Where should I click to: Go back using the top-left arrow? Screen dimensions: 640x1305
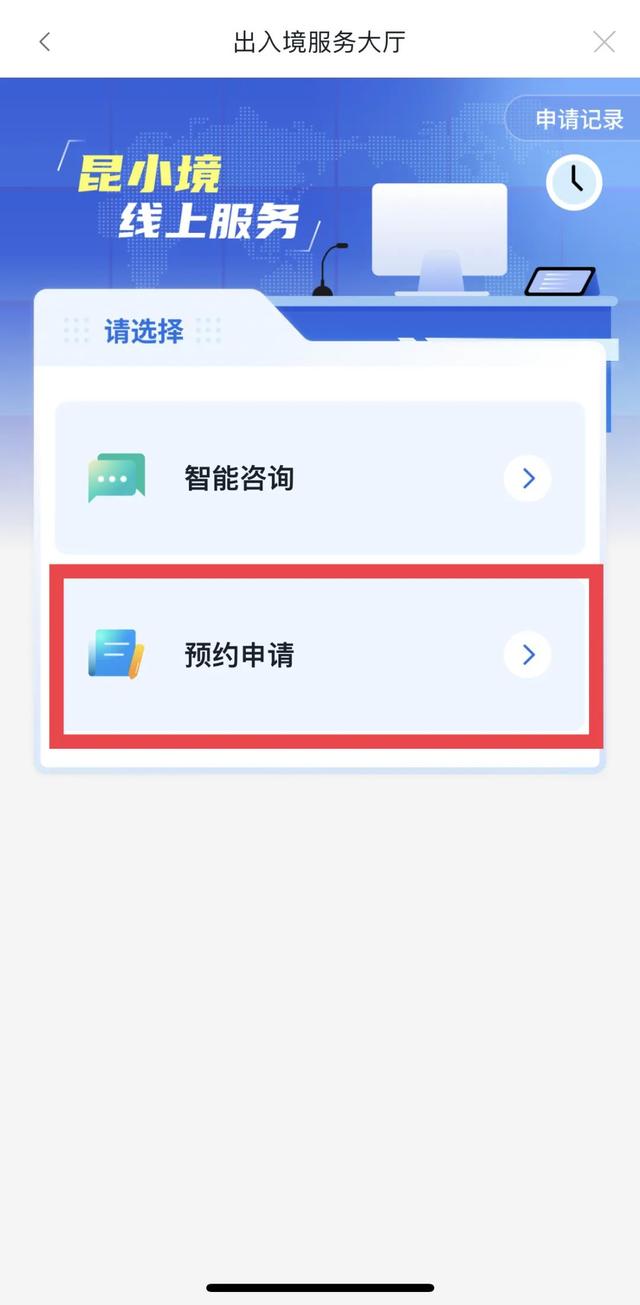tap(44, 42)
